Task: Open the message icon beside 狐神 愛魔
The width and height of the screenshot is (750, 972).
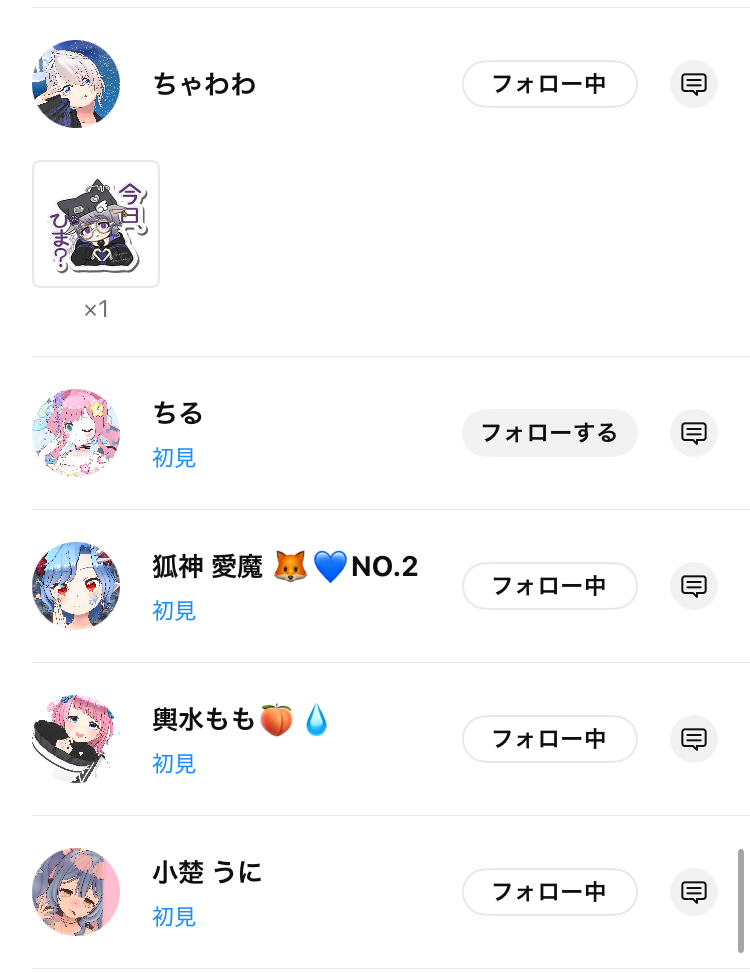Action: 694,586
